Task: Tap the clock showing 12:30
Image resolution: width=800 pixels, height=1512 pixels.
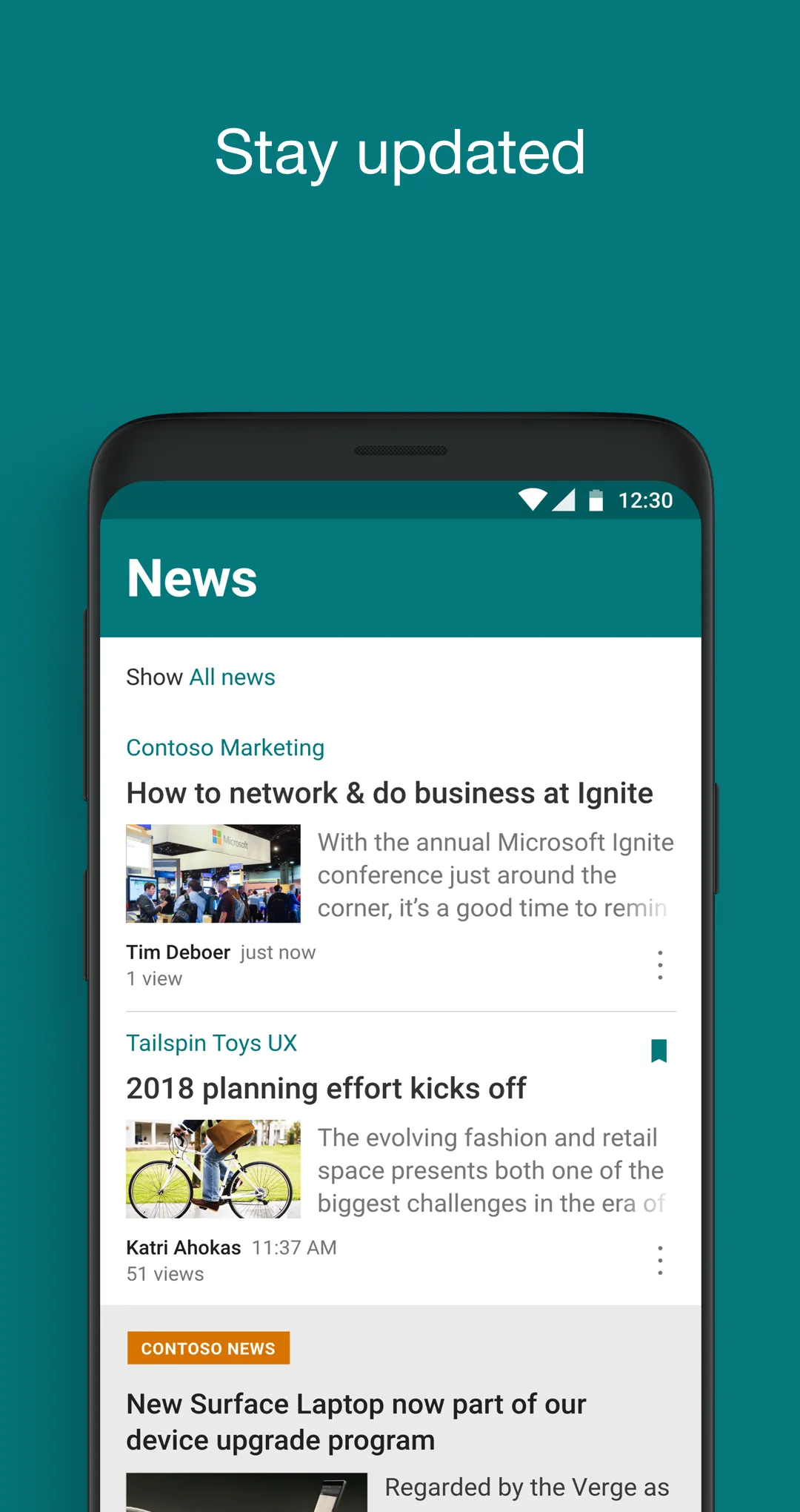Action: 645,500
